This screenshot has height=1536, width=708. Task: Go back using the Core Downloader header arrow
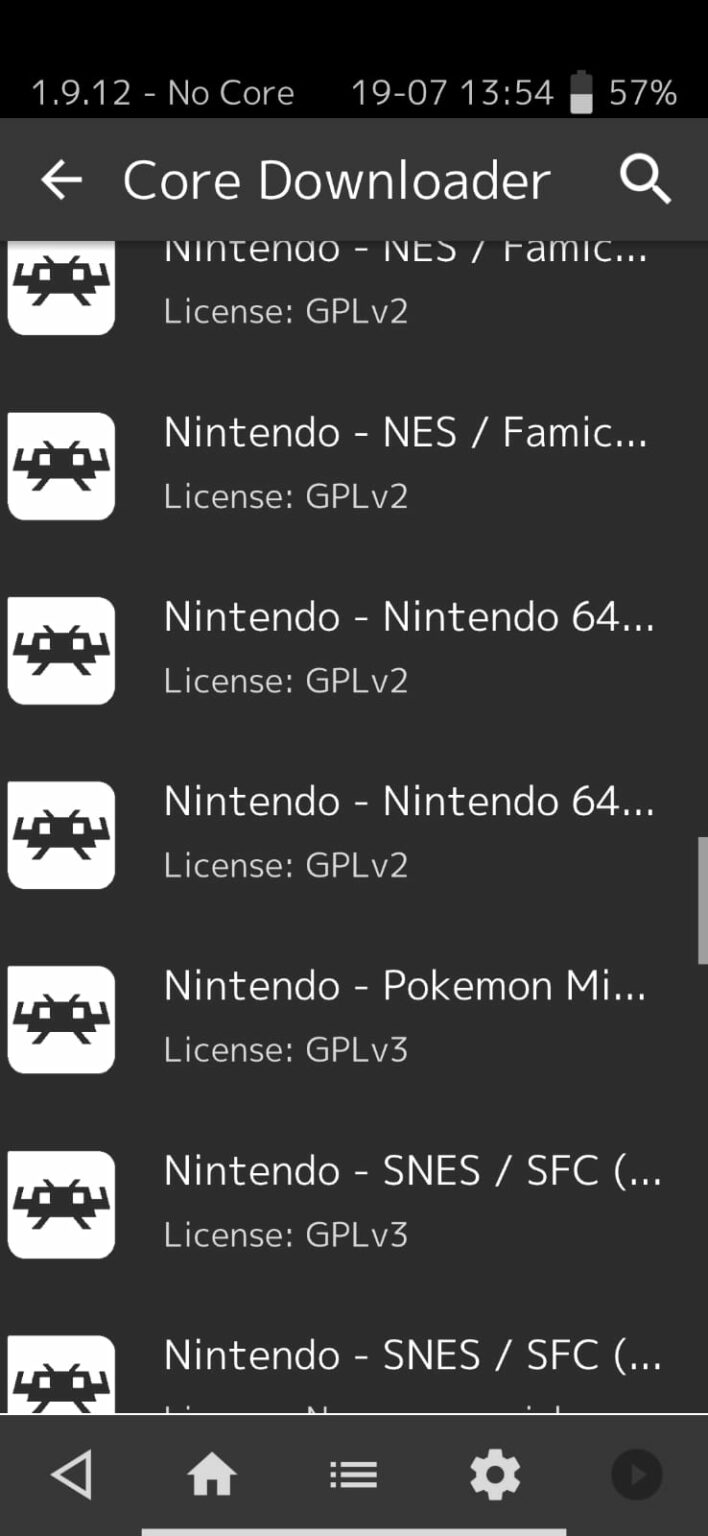(61, 180)
